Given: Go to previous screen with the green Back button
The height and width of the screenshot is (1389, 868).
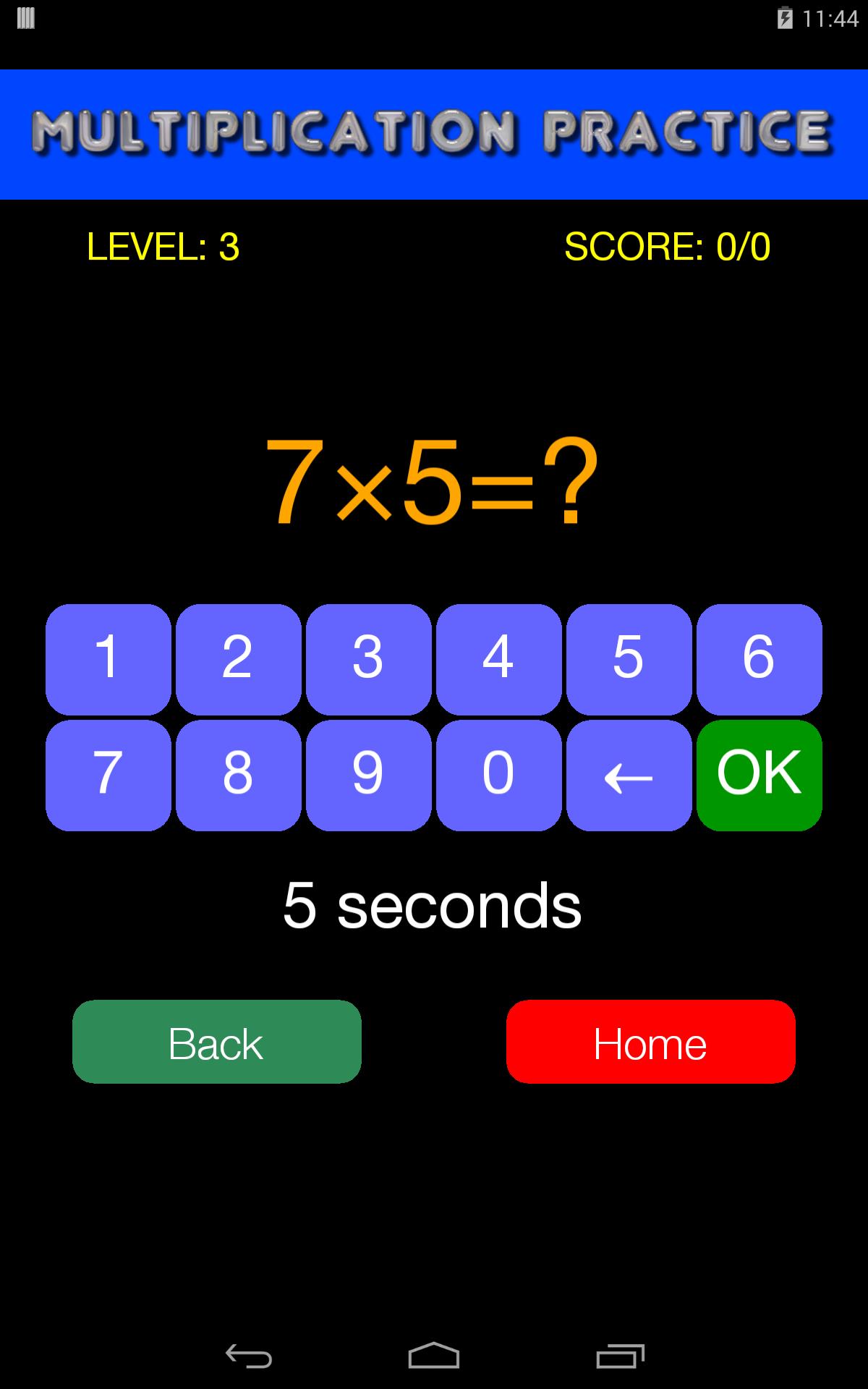Looking at the screenshot, I should coord(217,1042).
